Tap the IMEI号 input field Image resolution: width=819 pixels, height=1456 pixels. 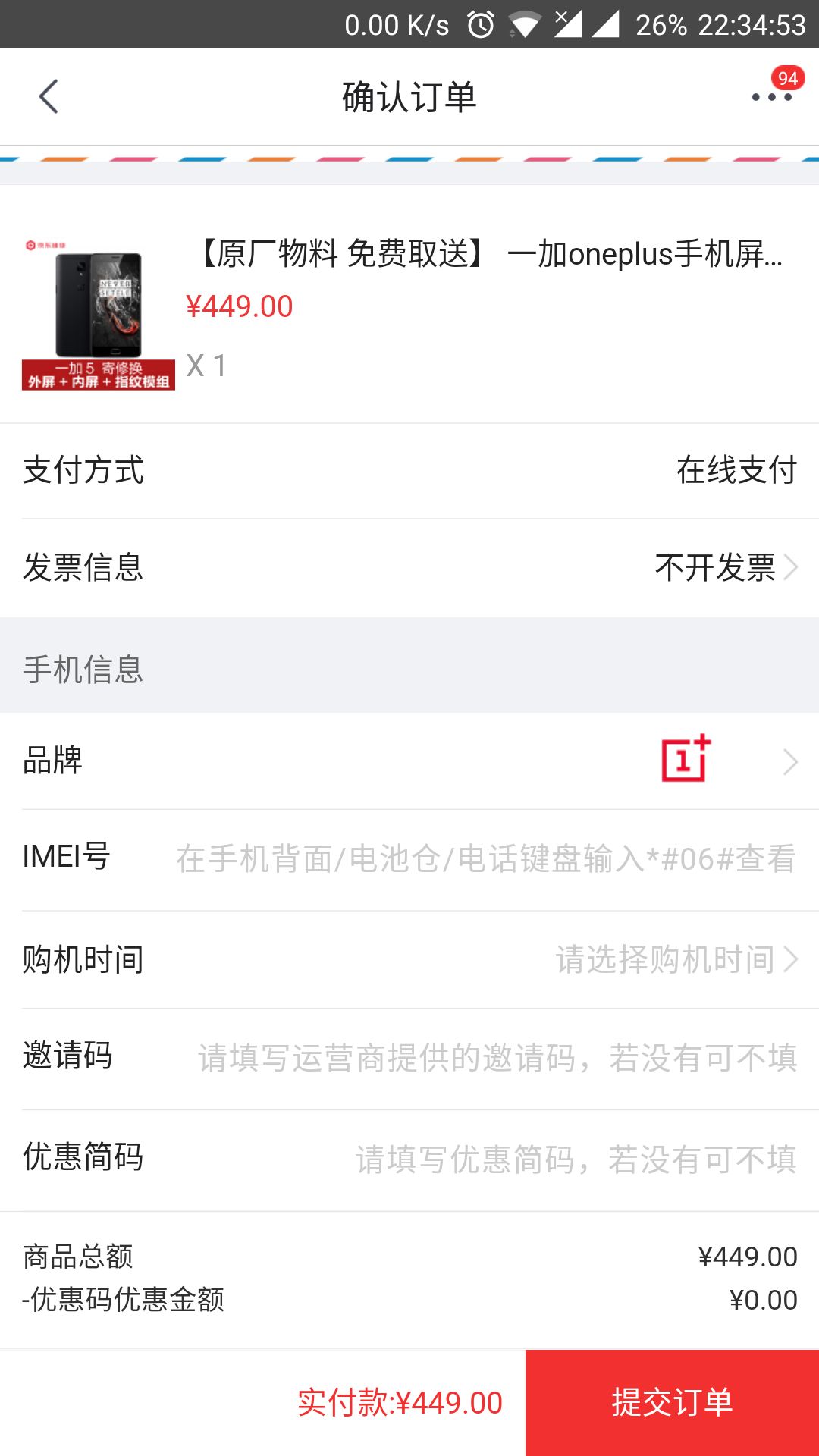[x=485, y=859]
